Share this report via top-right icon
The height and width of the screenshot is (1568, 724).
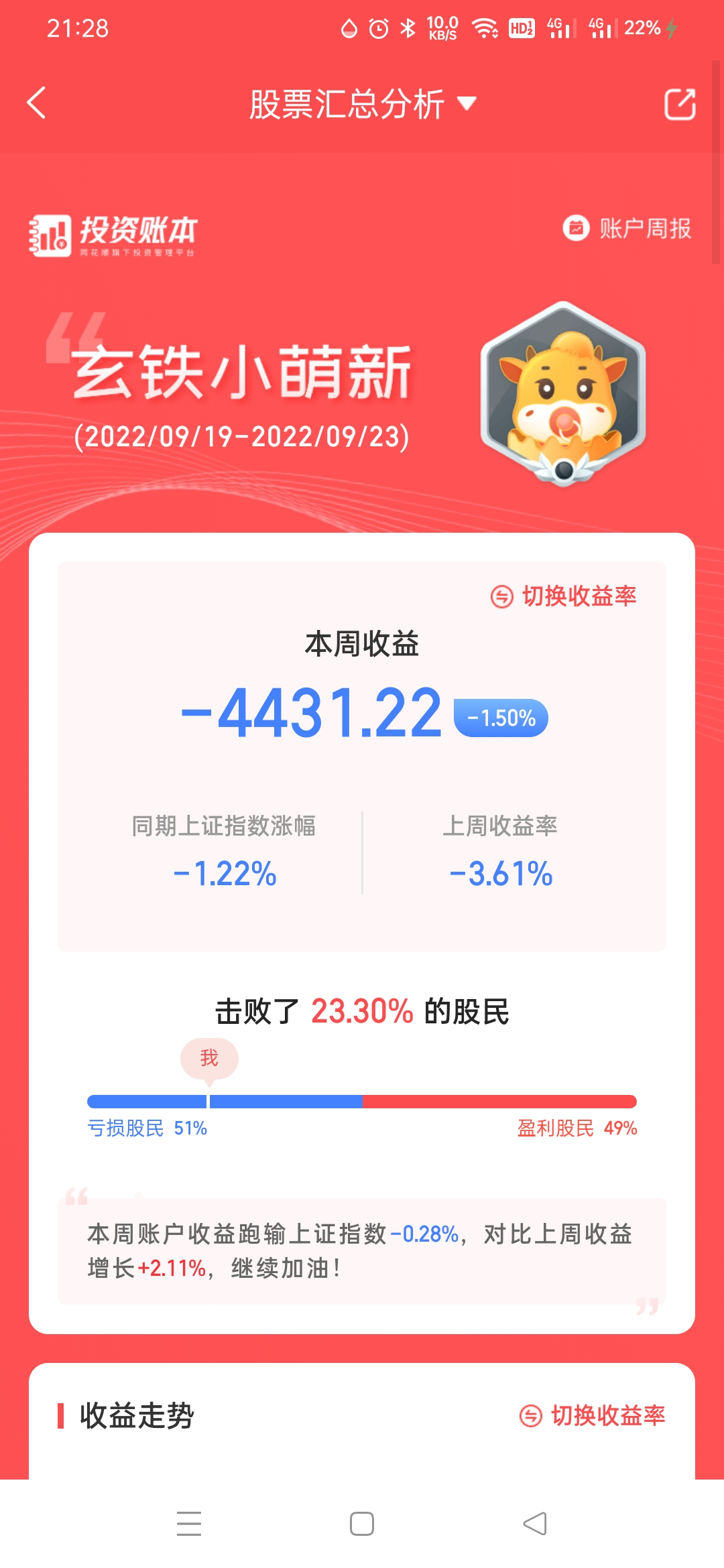(x=679, y=105)
